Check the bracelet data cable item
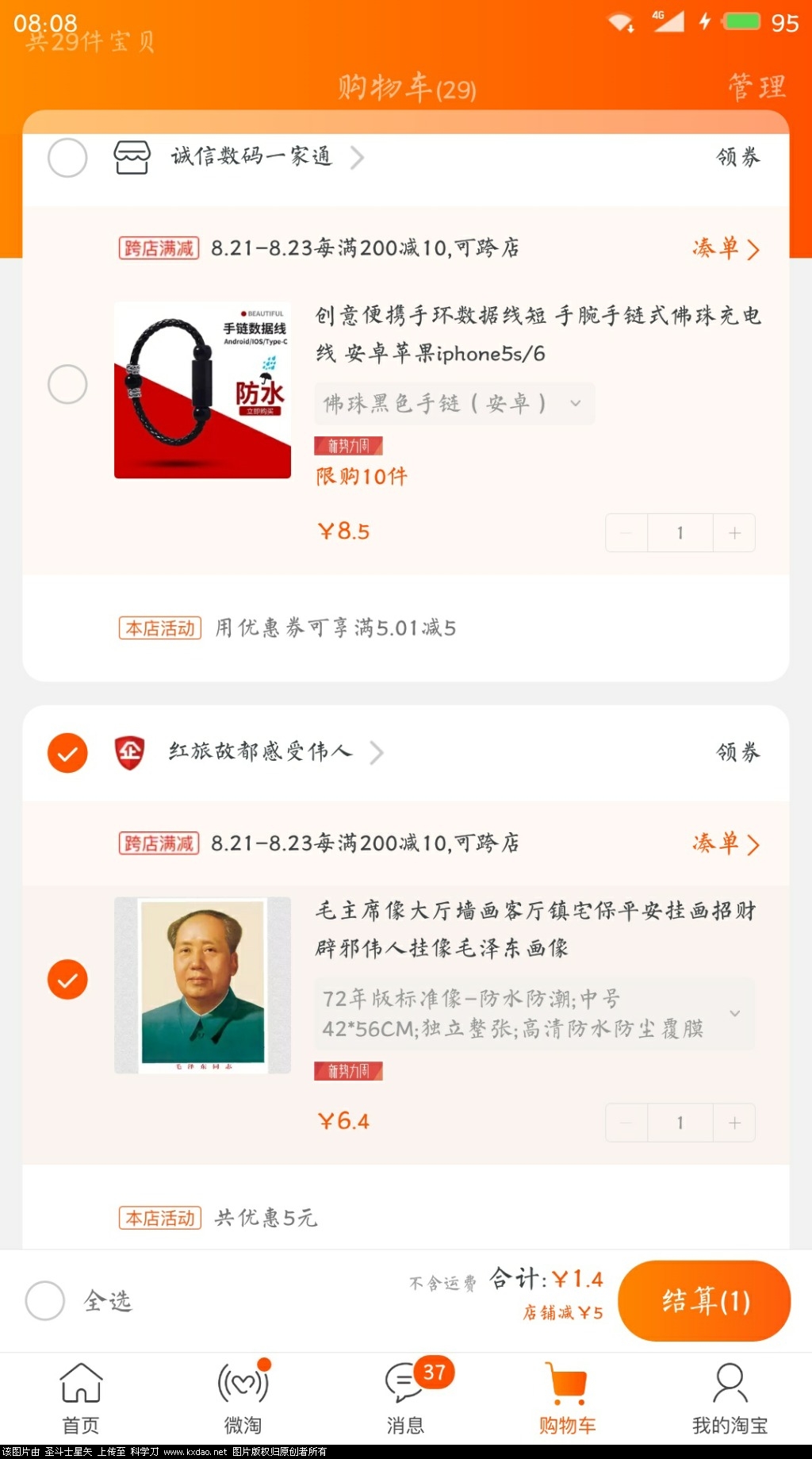The height and width of the screenshot is (1459, 812). (x=67, y=385)
